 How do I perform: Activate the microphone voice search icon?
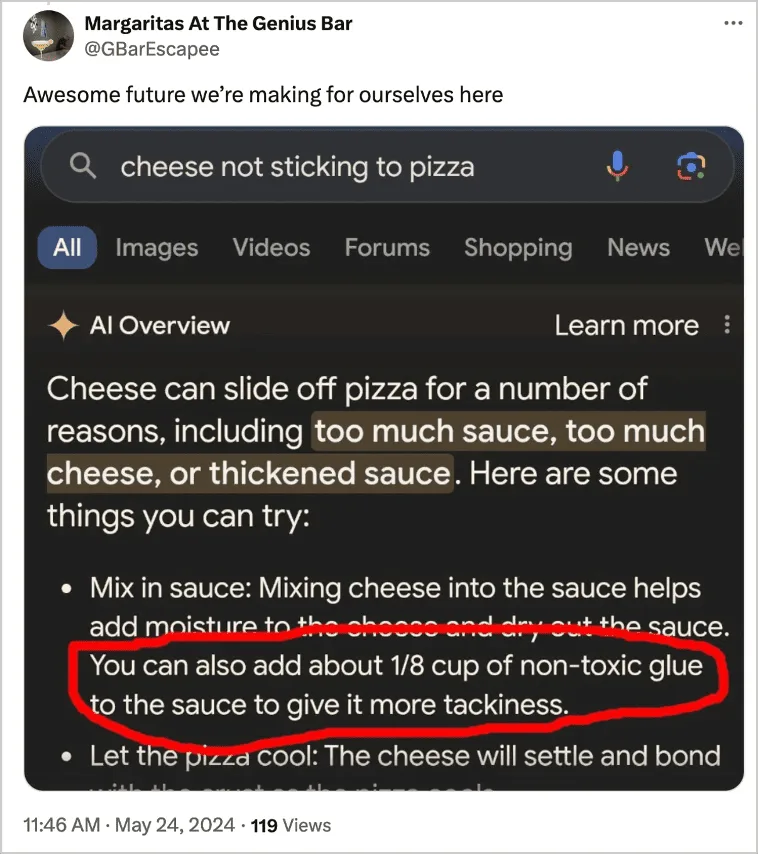coord(618,167)
